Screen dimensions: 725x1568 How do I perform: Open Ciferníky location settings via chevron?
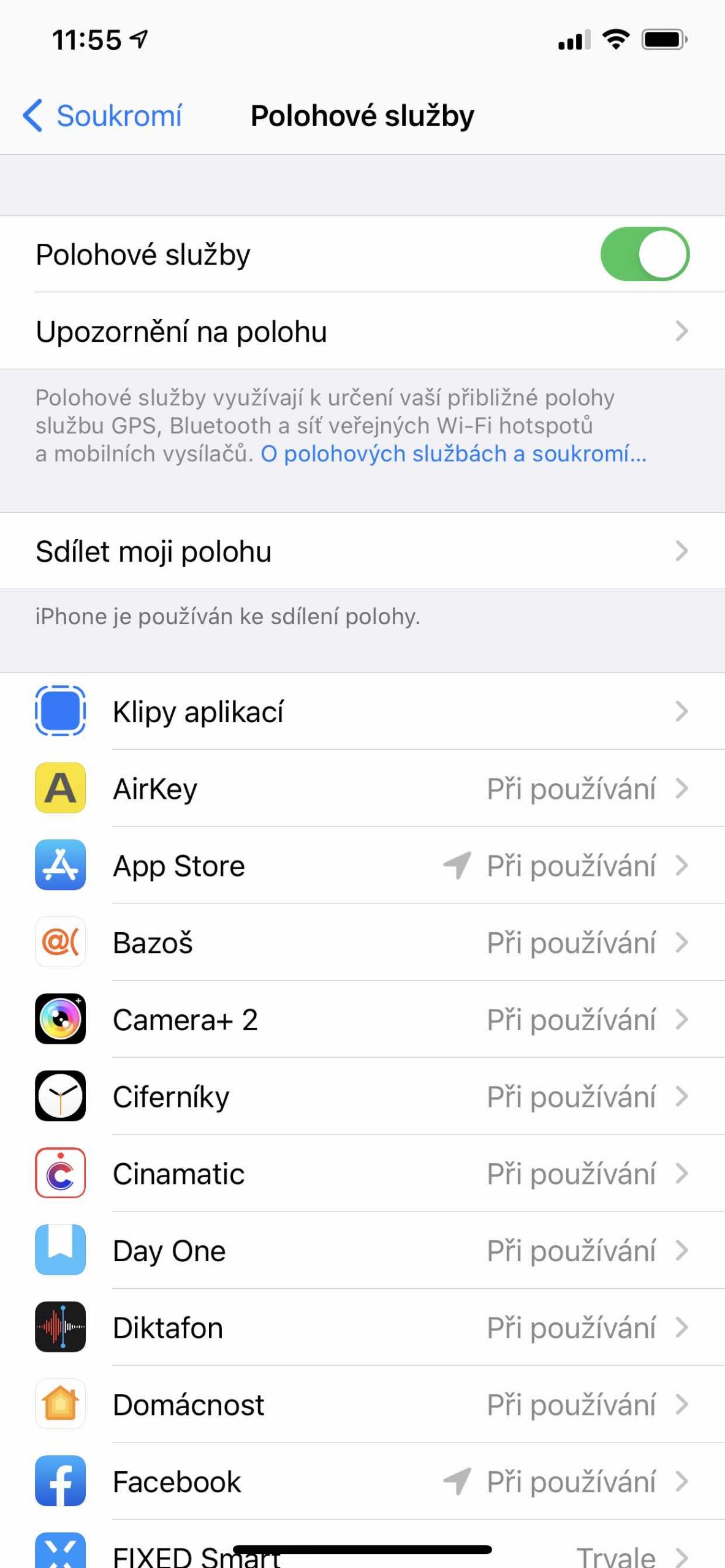tap(681, 1096)
